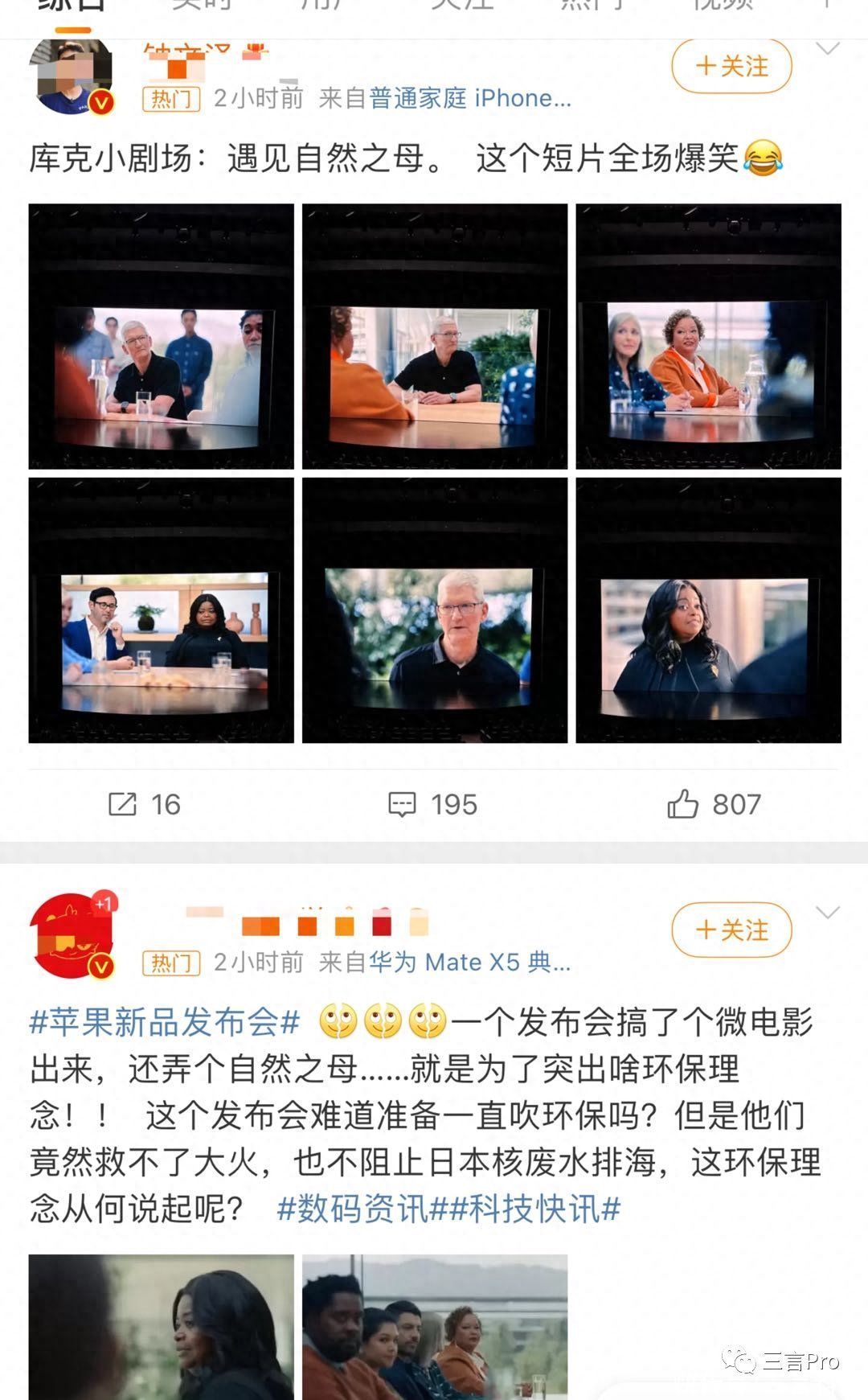This screenshot has width=868, height=1400.
Task: View the second poster's red avatar profile
Action: (72, 934)
